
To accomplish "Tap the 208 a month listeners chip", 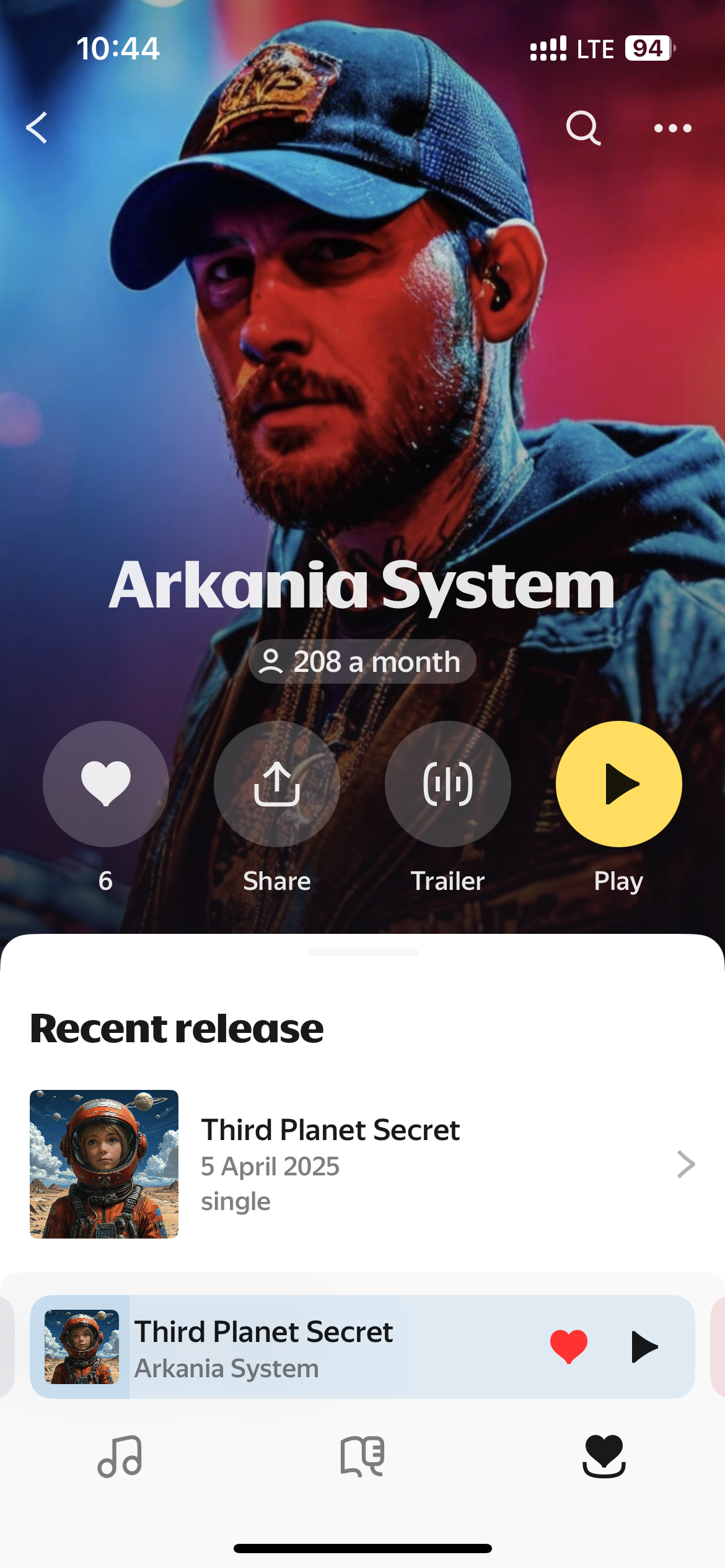I will click(x=362, y=661).
